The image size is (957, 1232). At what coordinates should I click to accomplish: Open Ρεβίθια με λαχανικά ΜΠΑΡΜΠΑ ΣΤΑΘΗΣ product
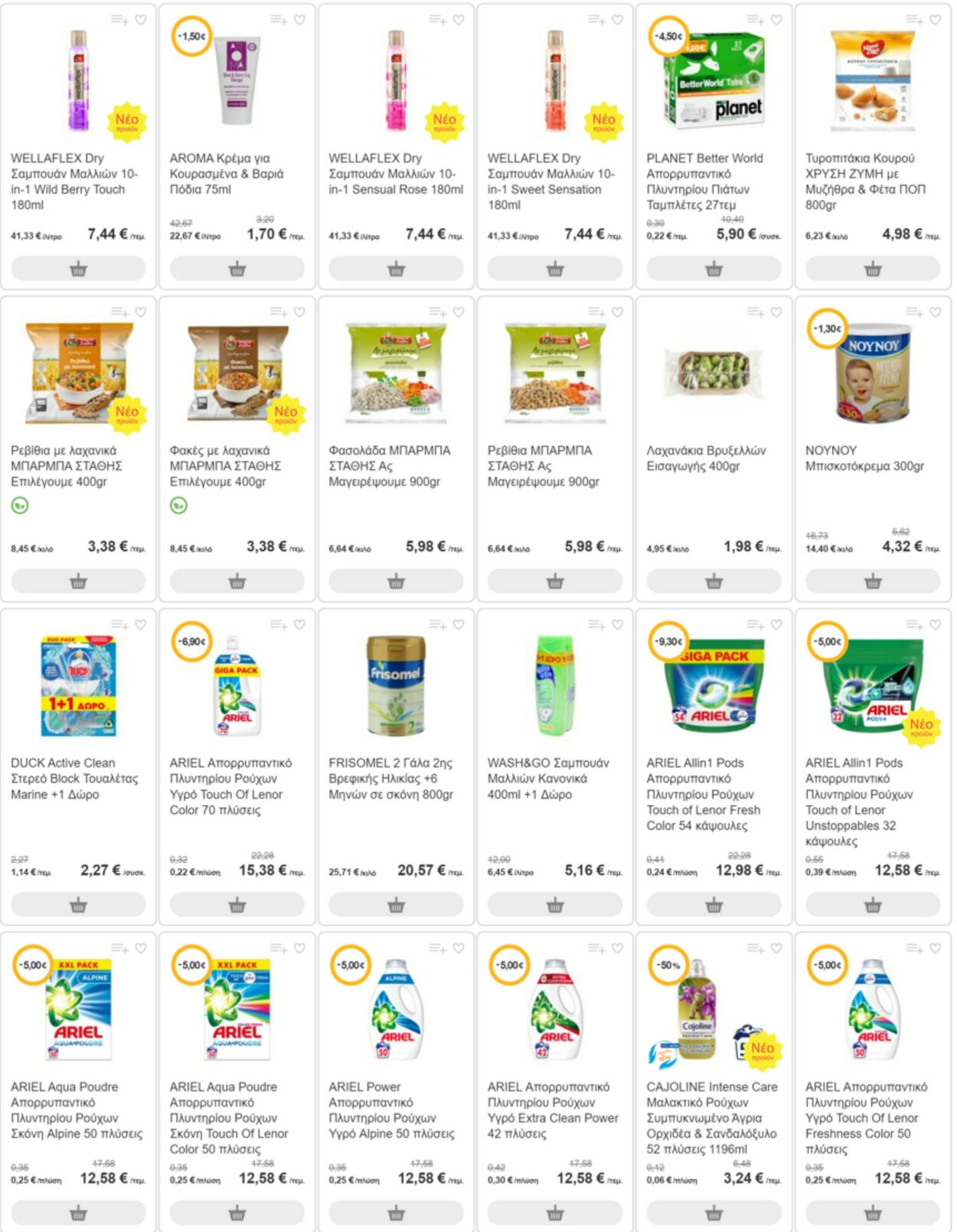(66, 465)
